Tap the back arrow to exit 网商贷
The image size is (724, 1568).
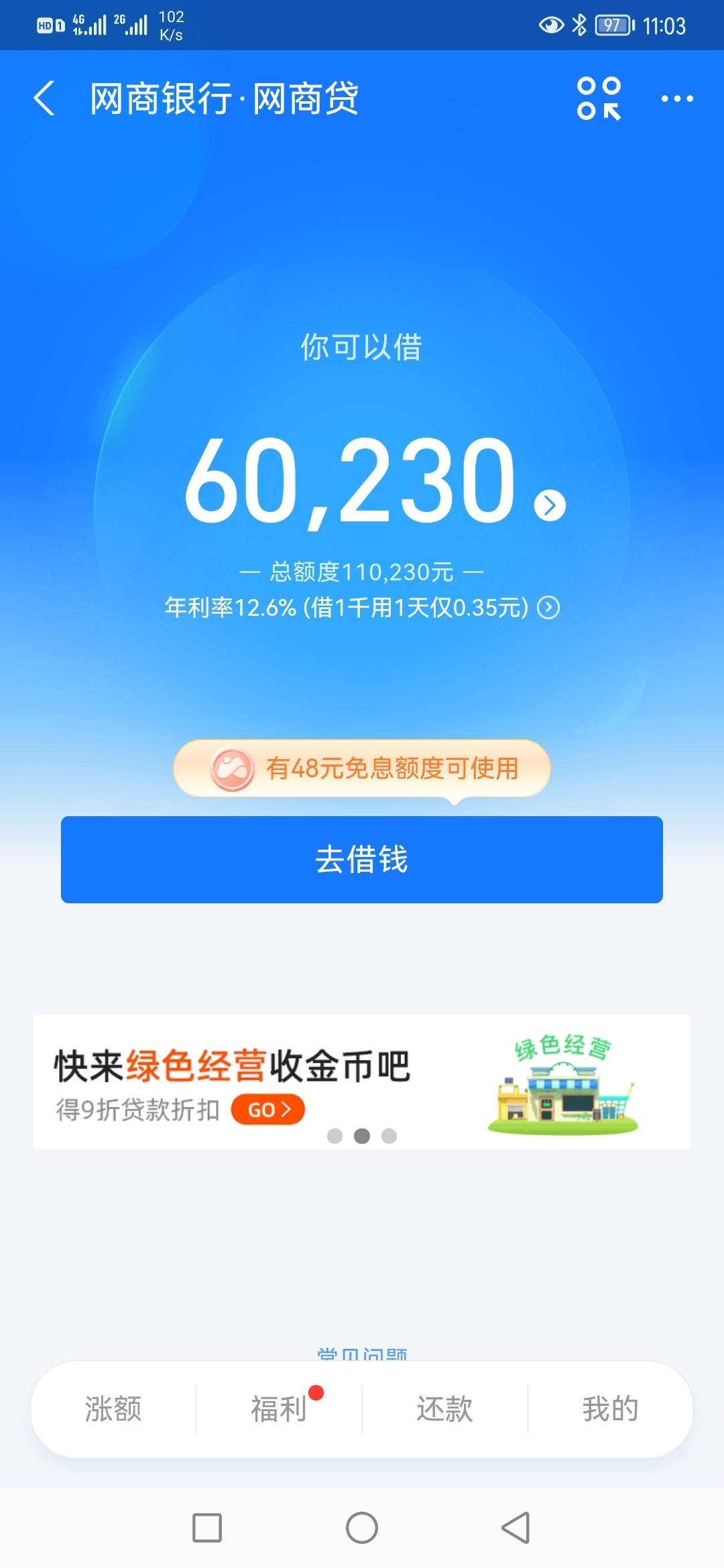(x=44, y=97)
